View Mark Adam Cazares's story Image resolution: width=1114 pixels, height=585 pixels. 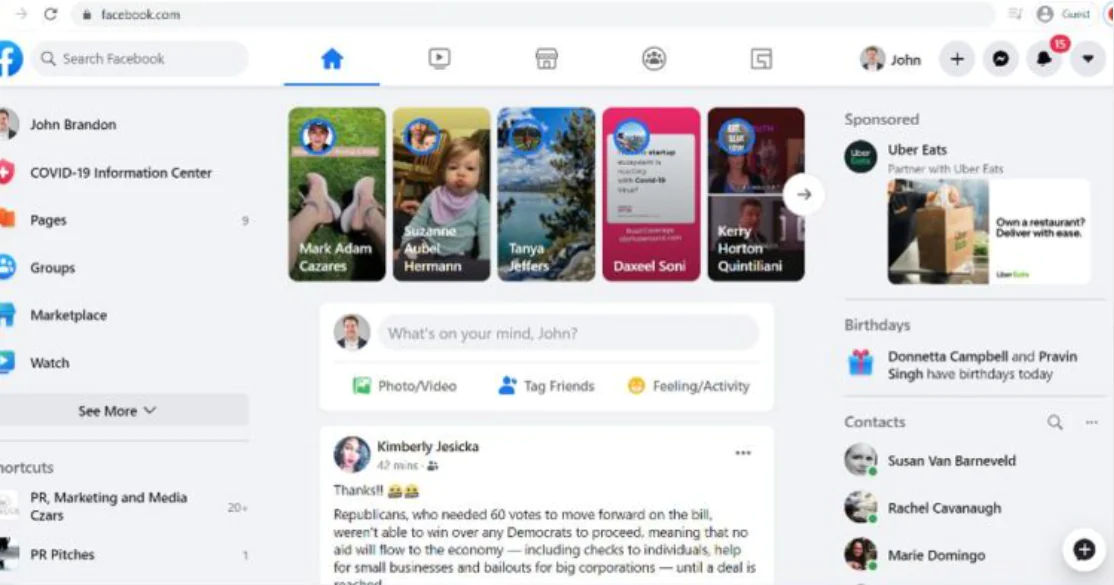click(x=337, y=194)
